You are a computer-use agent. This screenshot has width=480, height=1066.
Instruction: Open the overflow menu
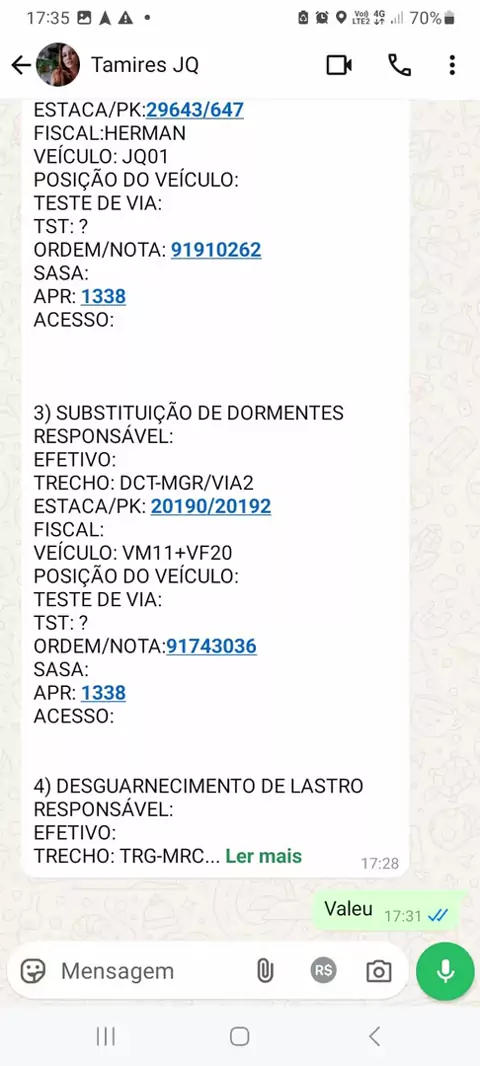coord(452,65)
